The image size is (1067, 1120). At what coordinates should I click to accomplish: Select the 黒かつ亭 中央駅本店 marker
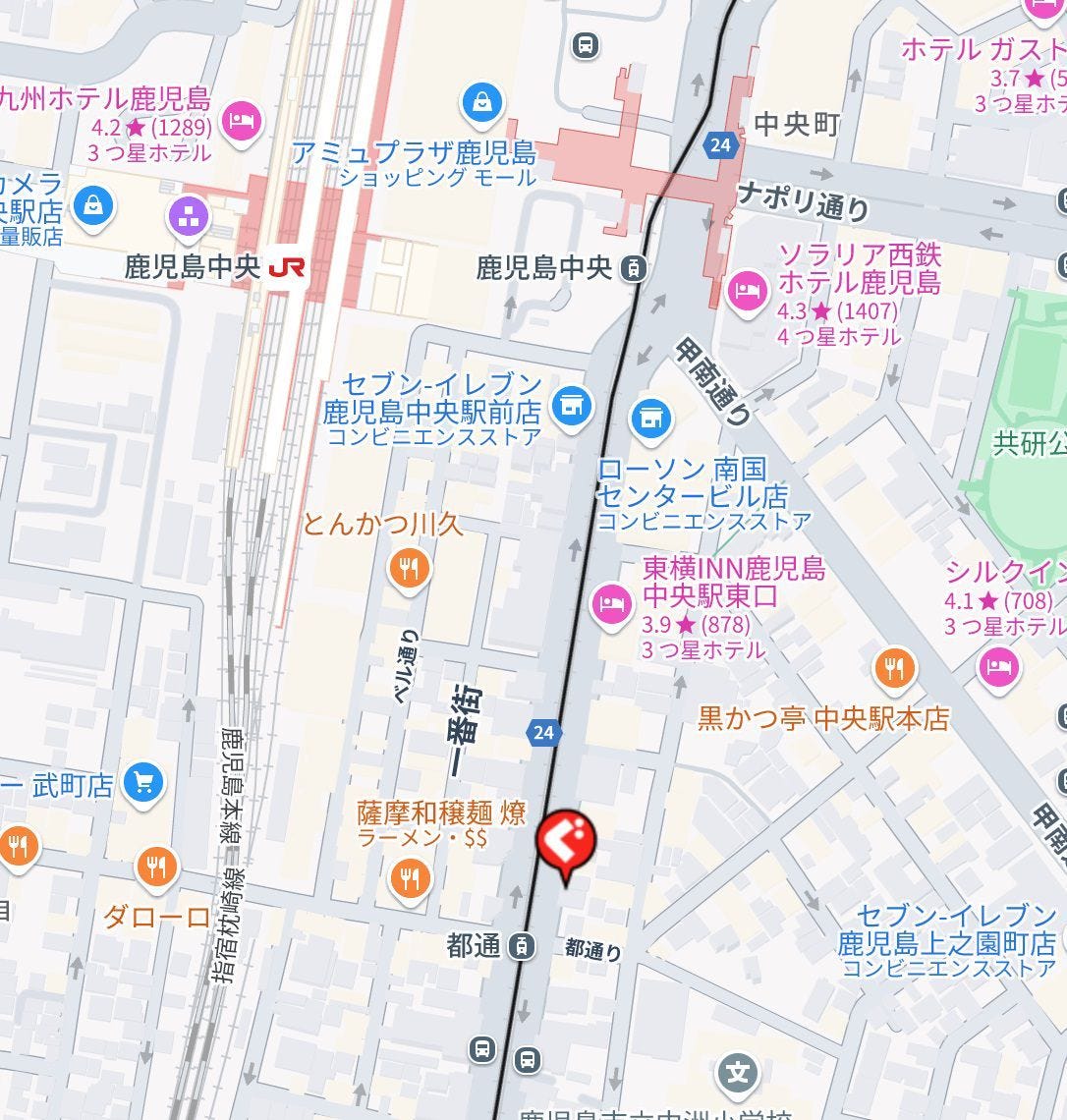click(x=893, y=669)
